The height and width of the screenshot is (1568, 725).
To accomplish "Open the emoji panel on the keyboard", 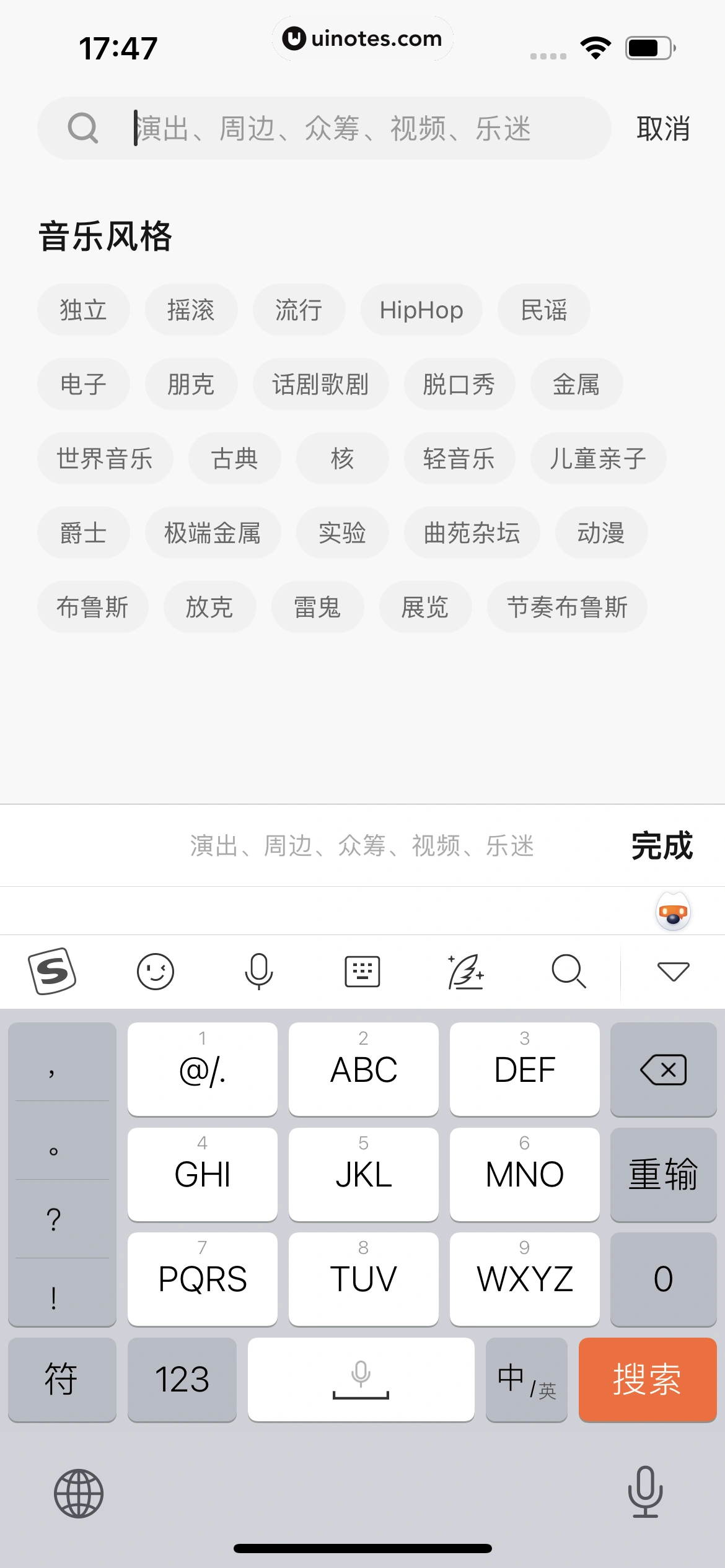I will [x=156, y=970].
